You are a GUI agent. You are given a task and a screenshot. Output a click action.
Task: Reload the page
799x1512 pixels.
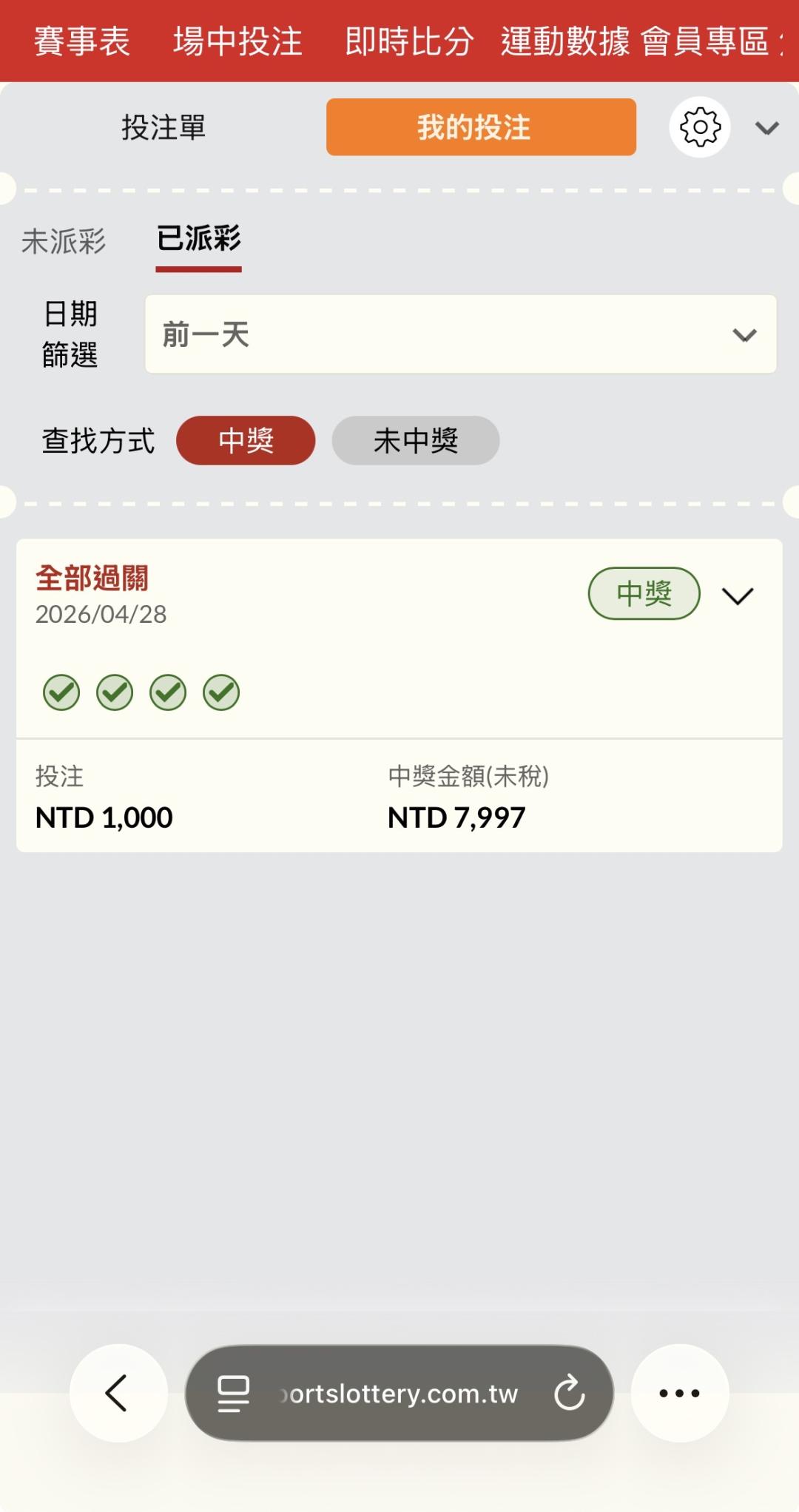pyautogui.click(x=570, y=1393)
